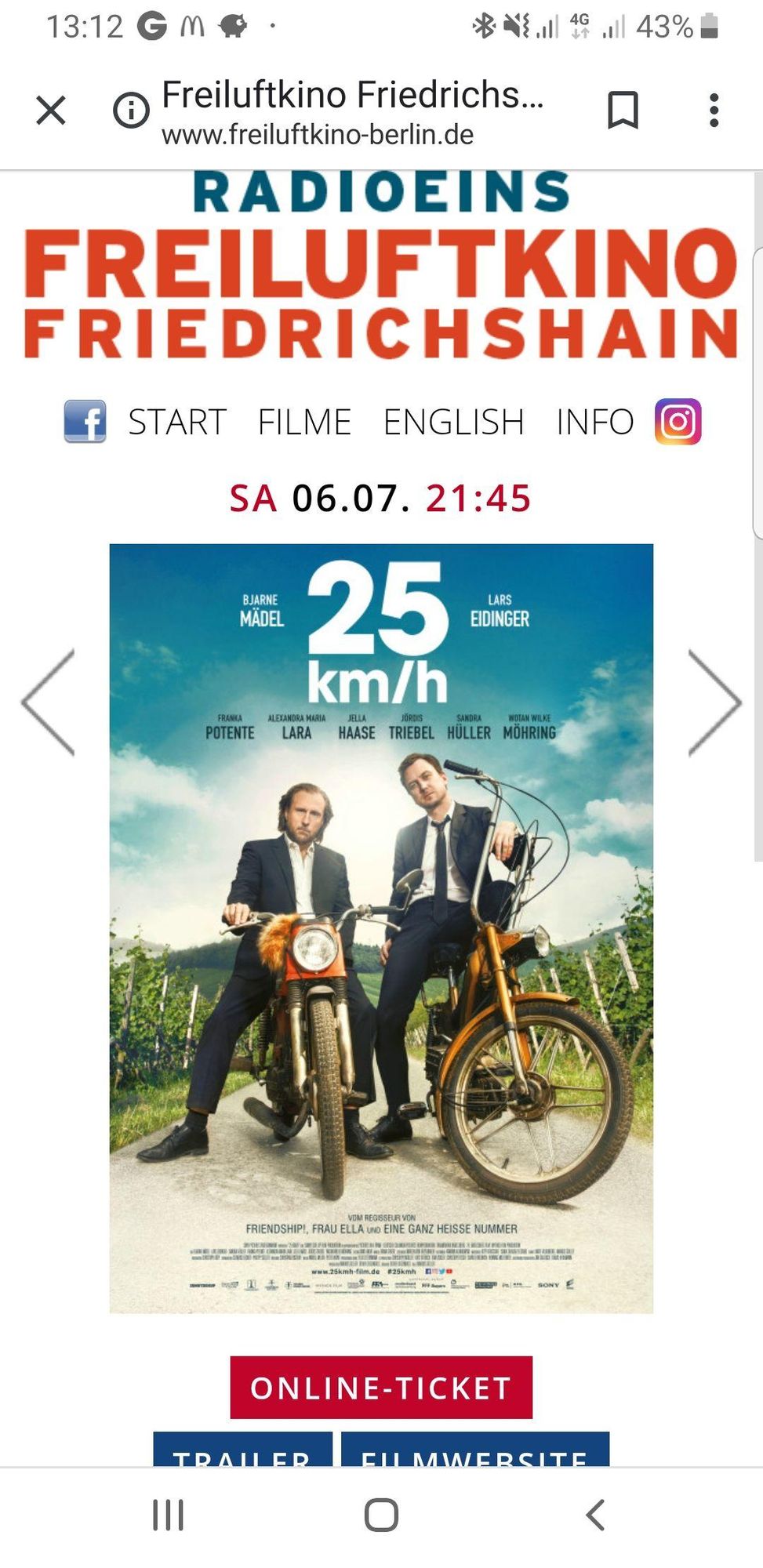Open the INFO page

click(x=594, y=422)
